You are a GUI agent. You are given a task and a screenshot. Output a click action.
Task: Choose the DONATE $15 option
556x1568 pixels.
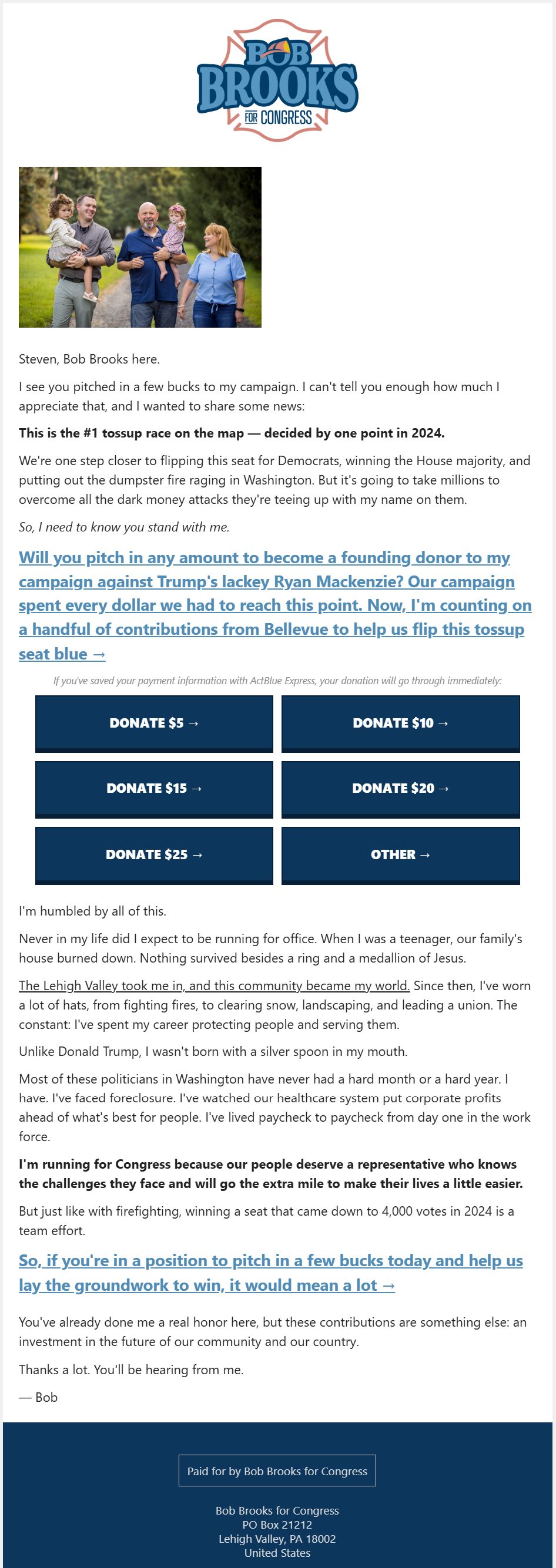154,789
